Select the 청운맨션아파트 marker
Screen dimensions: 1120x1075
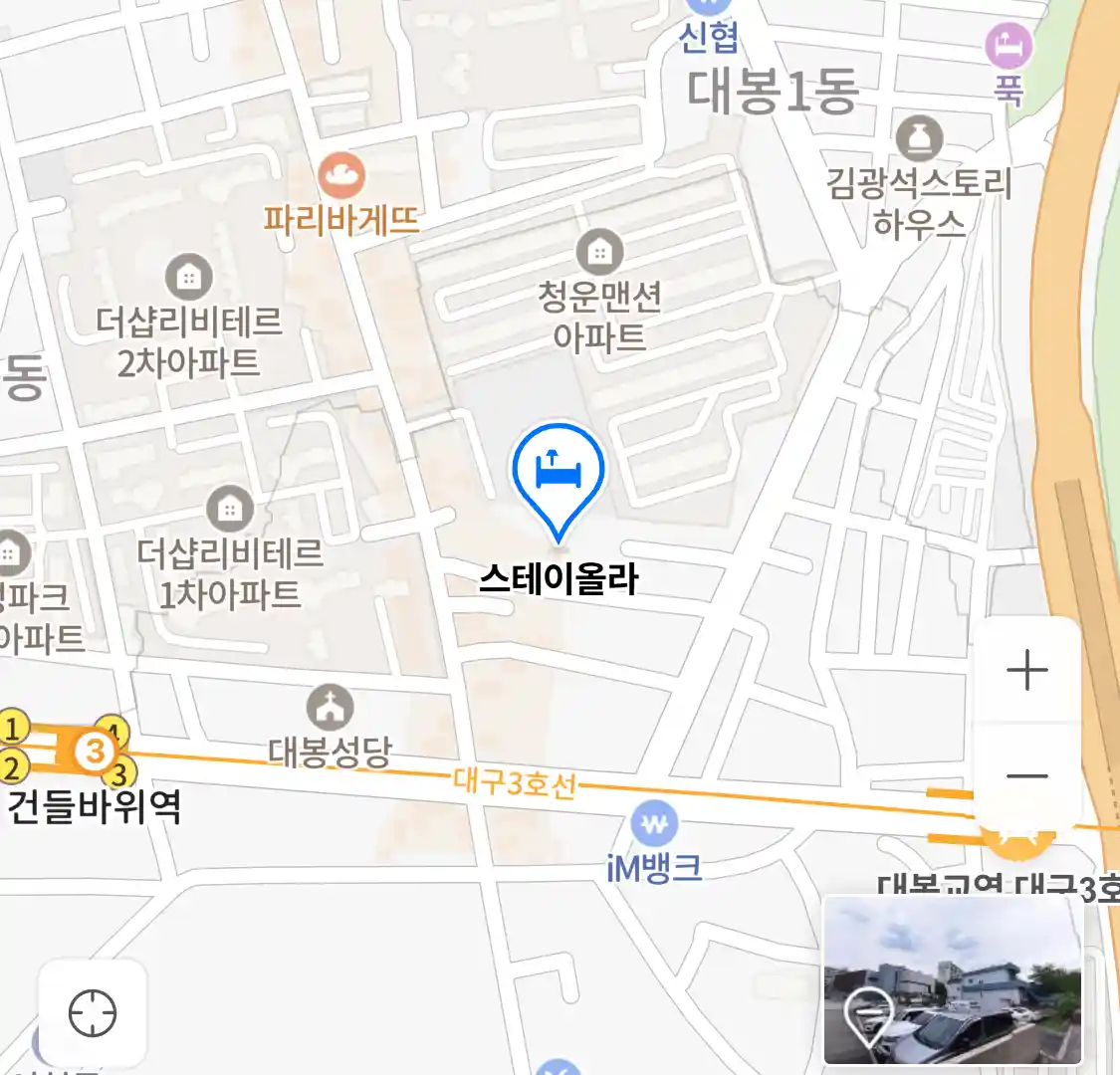click(x=599, y=253)
